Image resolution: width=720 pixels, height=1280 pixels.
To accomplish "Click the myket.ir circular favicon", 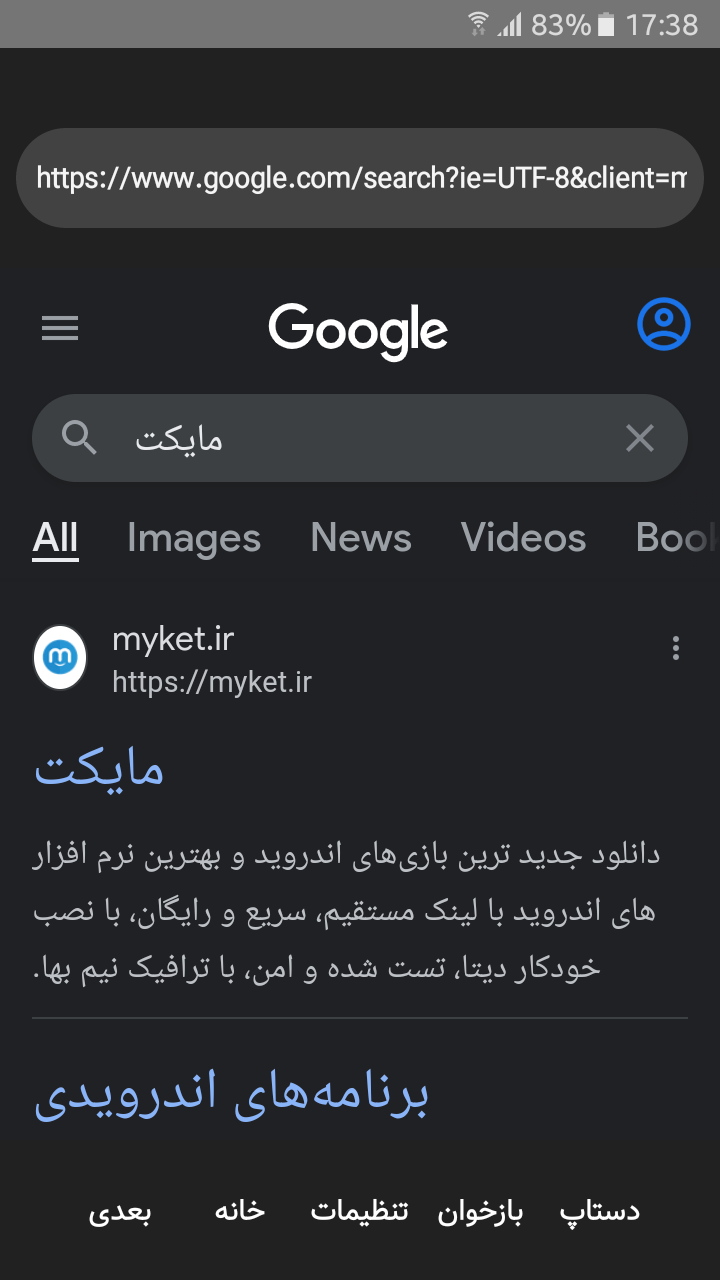I will pos(60,657).
